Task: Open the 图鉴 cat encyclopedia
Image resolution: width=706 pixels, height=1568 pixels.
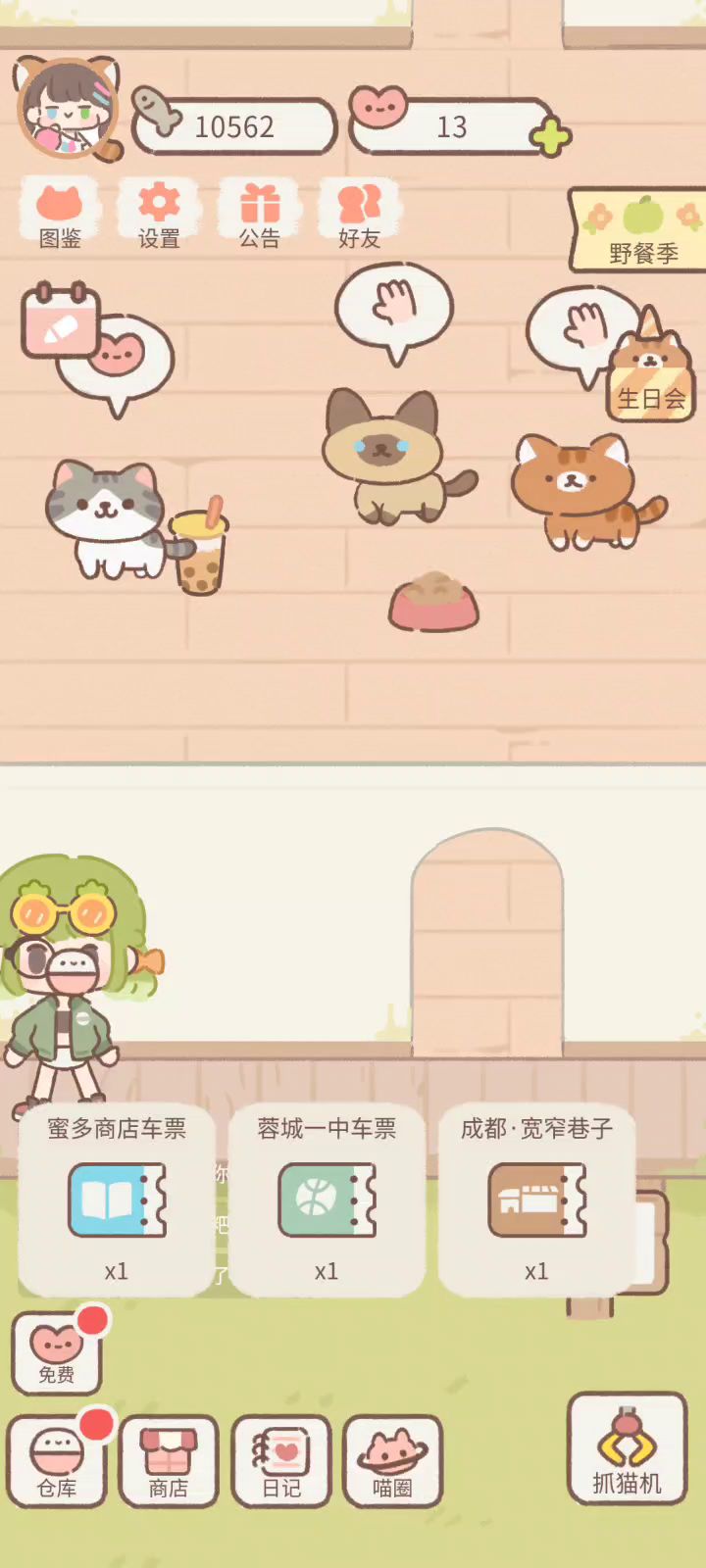Action: [60, 213]
